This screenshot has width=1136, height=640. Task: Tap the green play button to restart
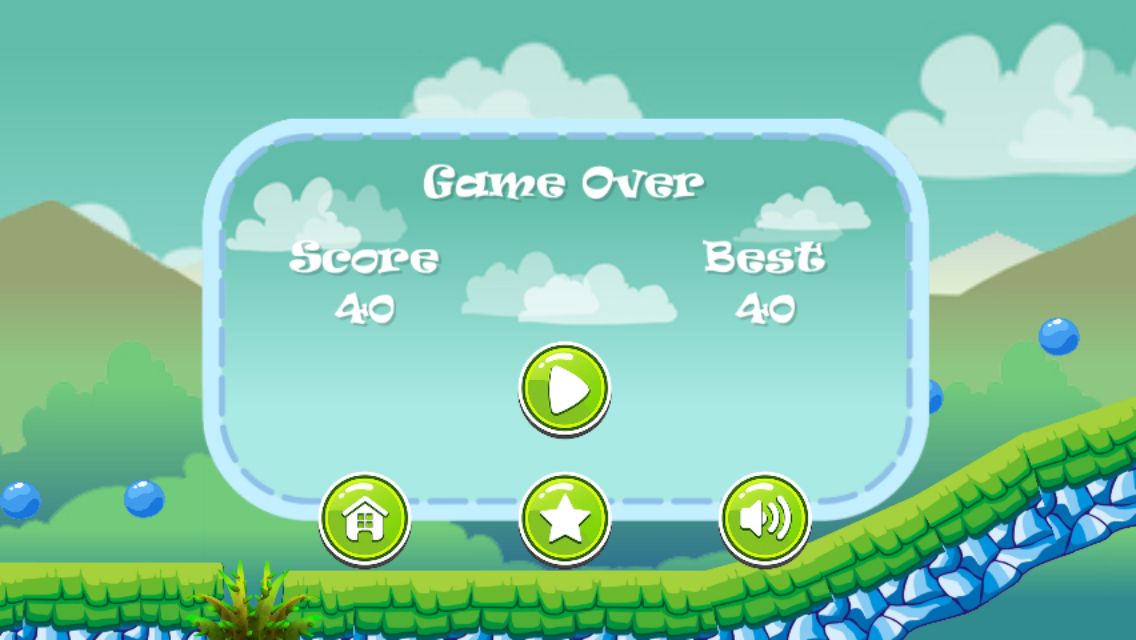(564, 389)
